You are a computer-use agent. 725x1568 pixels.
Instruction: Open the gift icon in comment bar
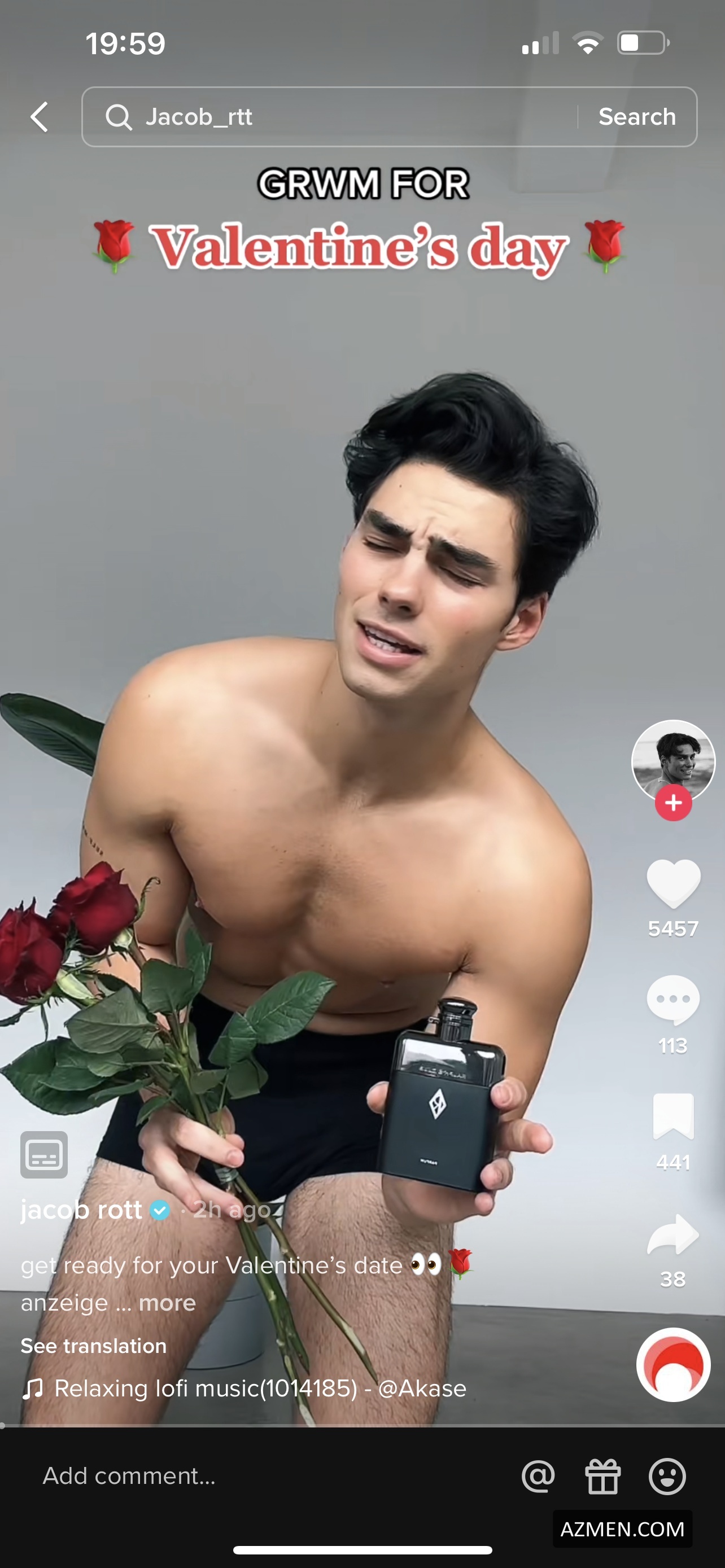(x=602, y=1476)
